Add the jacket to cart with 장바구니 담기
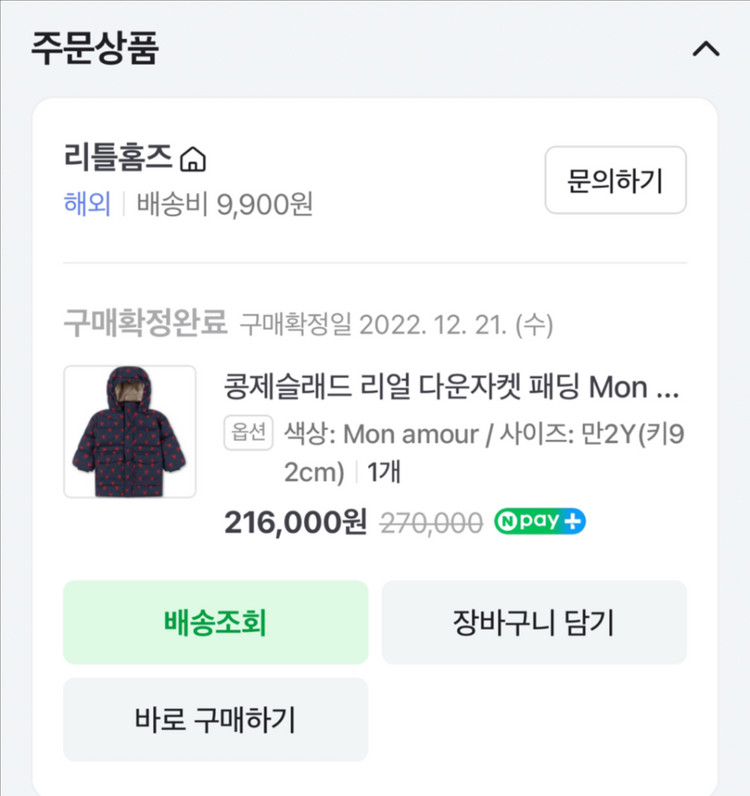Viewport: 750px width, 796px height. [x=534, y=622]
